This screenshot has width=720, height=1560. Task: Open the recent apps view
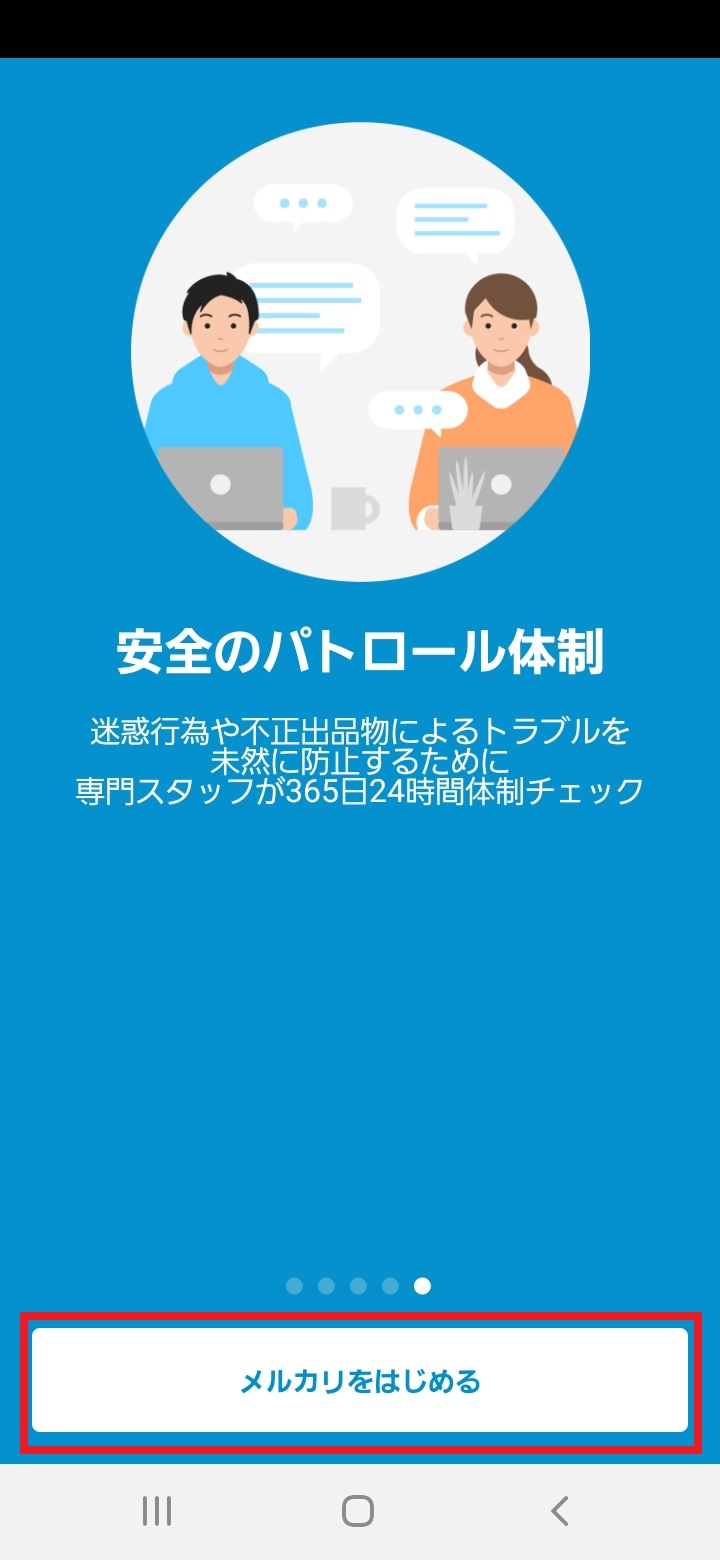(x=157, y=1510)
